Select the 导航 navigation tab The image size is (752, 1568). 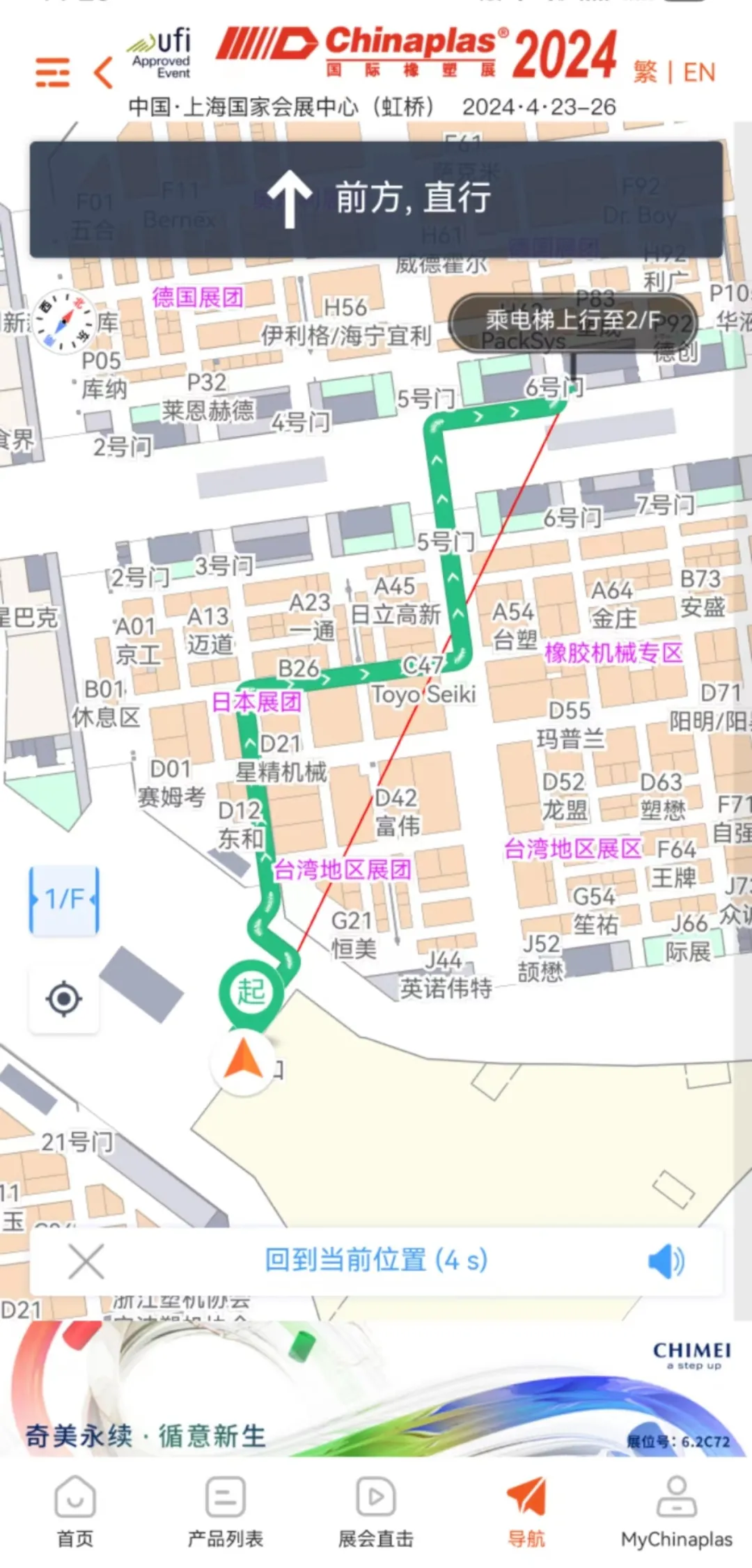526,1510
